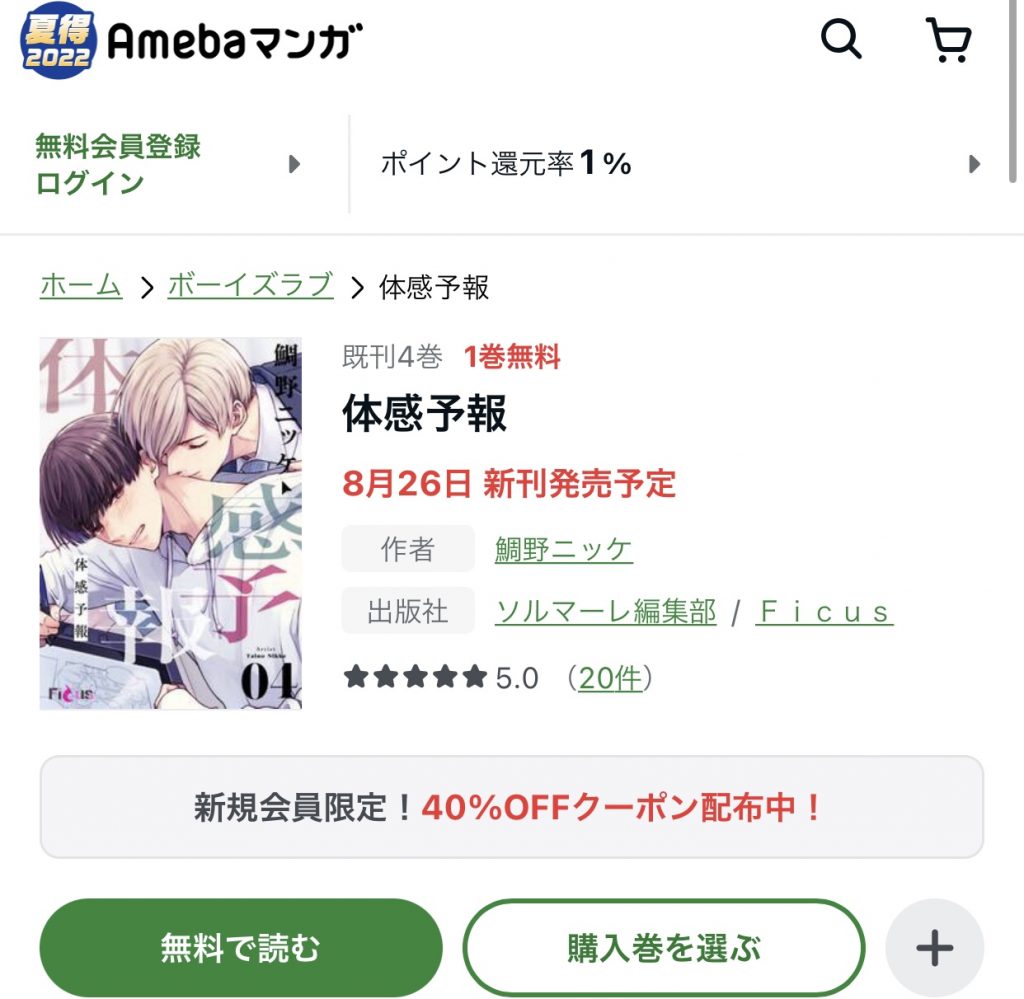Select 購入巻を選ぶ to choose volumes
The image size is (1024, 999).
click(x=663, y=947)
